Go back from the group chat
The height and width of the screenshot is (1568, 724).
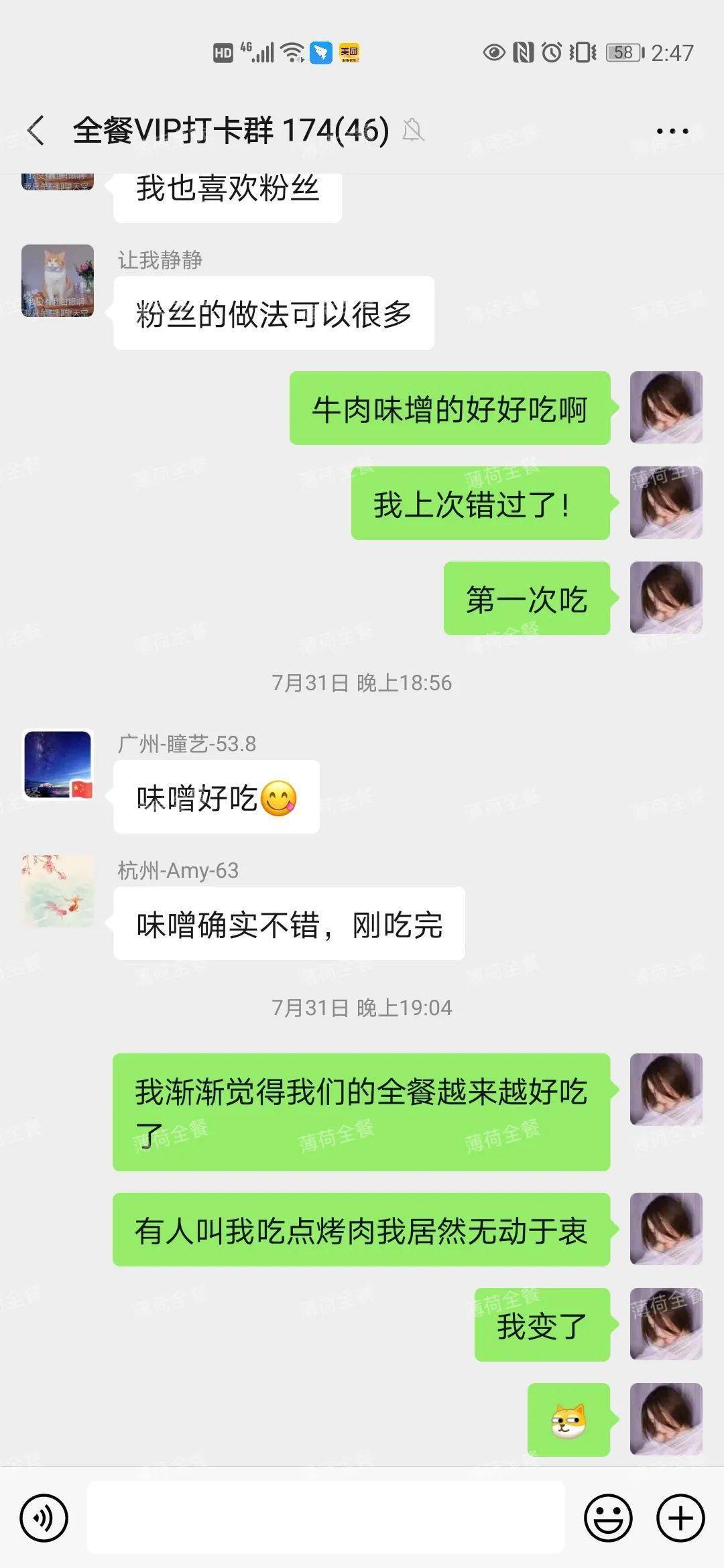(37, 130)
